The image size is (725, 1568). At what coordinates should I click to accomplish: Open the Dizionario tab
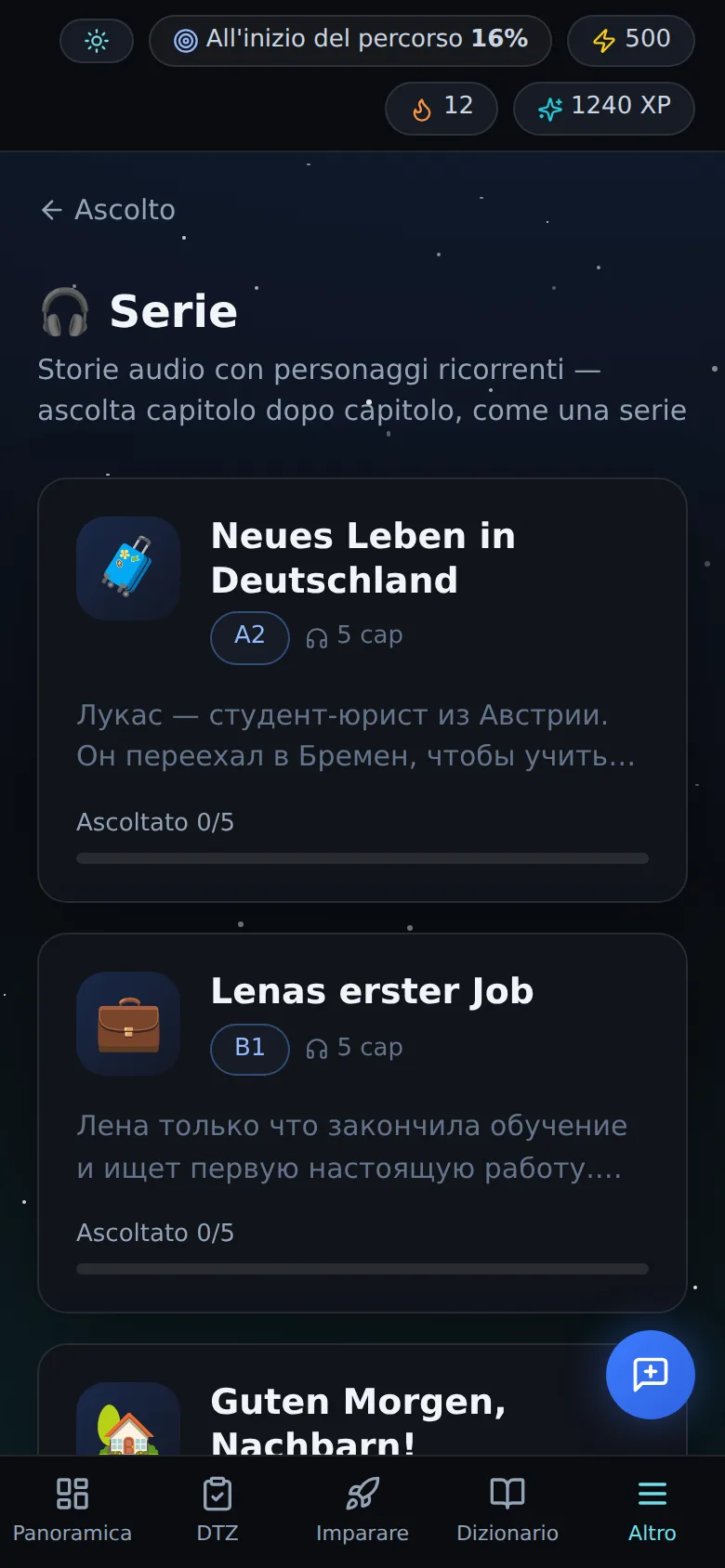[x=507, y=1511]
